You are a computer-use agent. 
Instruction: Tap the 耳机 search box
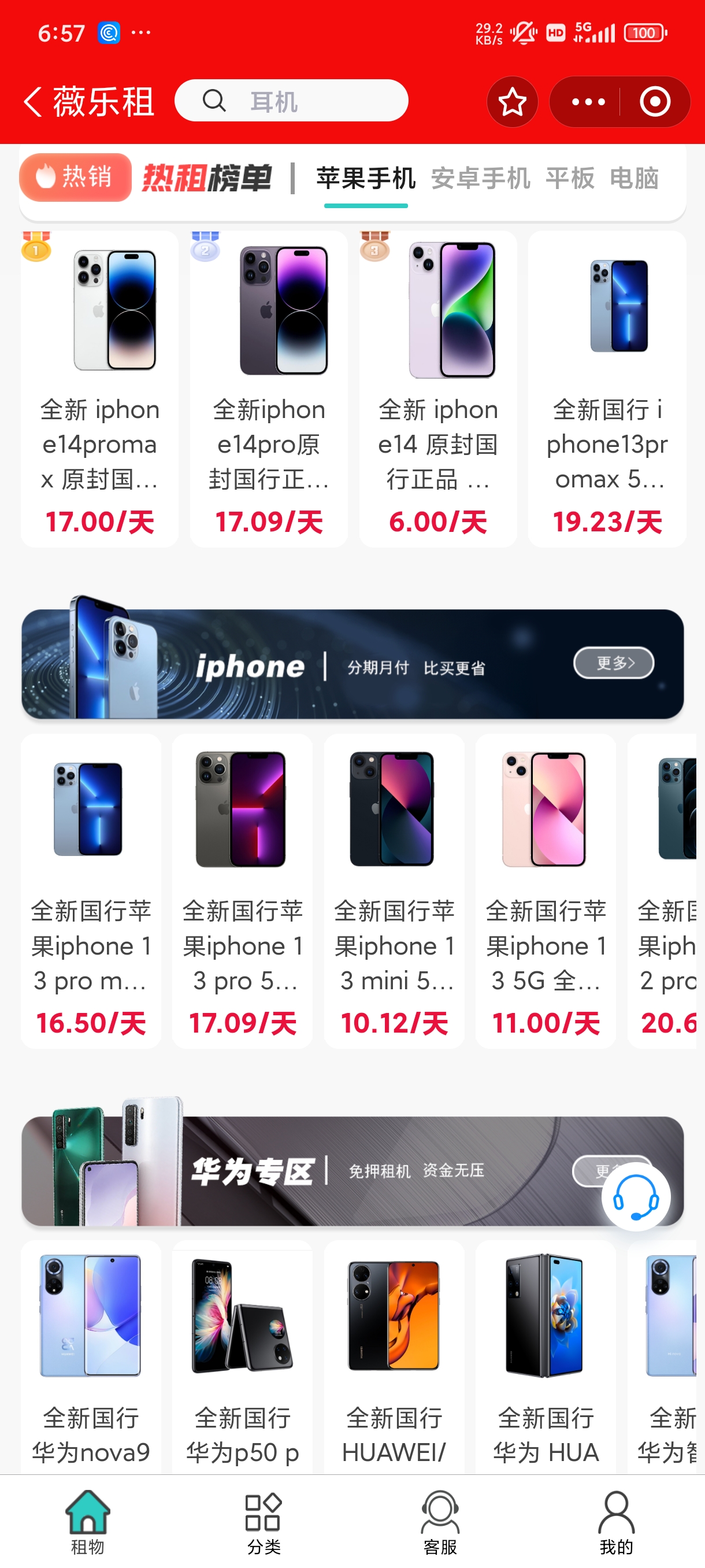click(291, 101)
